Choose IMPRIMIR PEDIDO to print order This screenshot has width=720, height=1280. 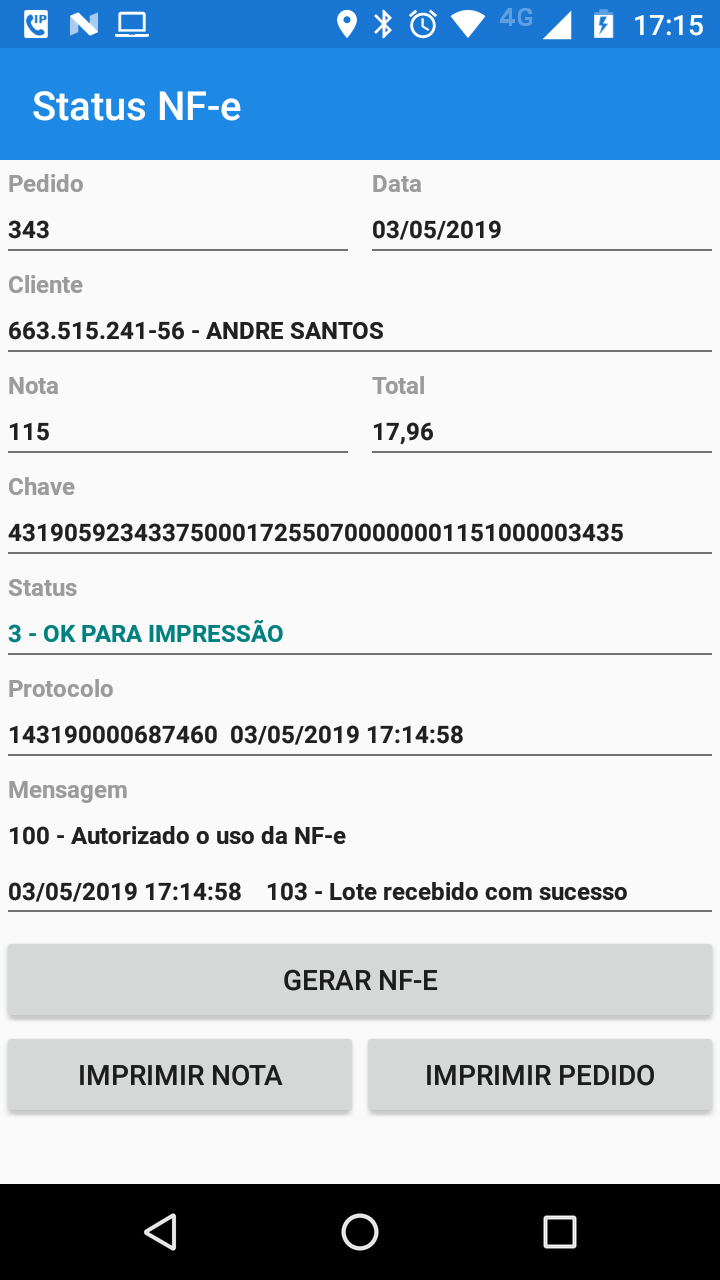(x=540, y=1075)
